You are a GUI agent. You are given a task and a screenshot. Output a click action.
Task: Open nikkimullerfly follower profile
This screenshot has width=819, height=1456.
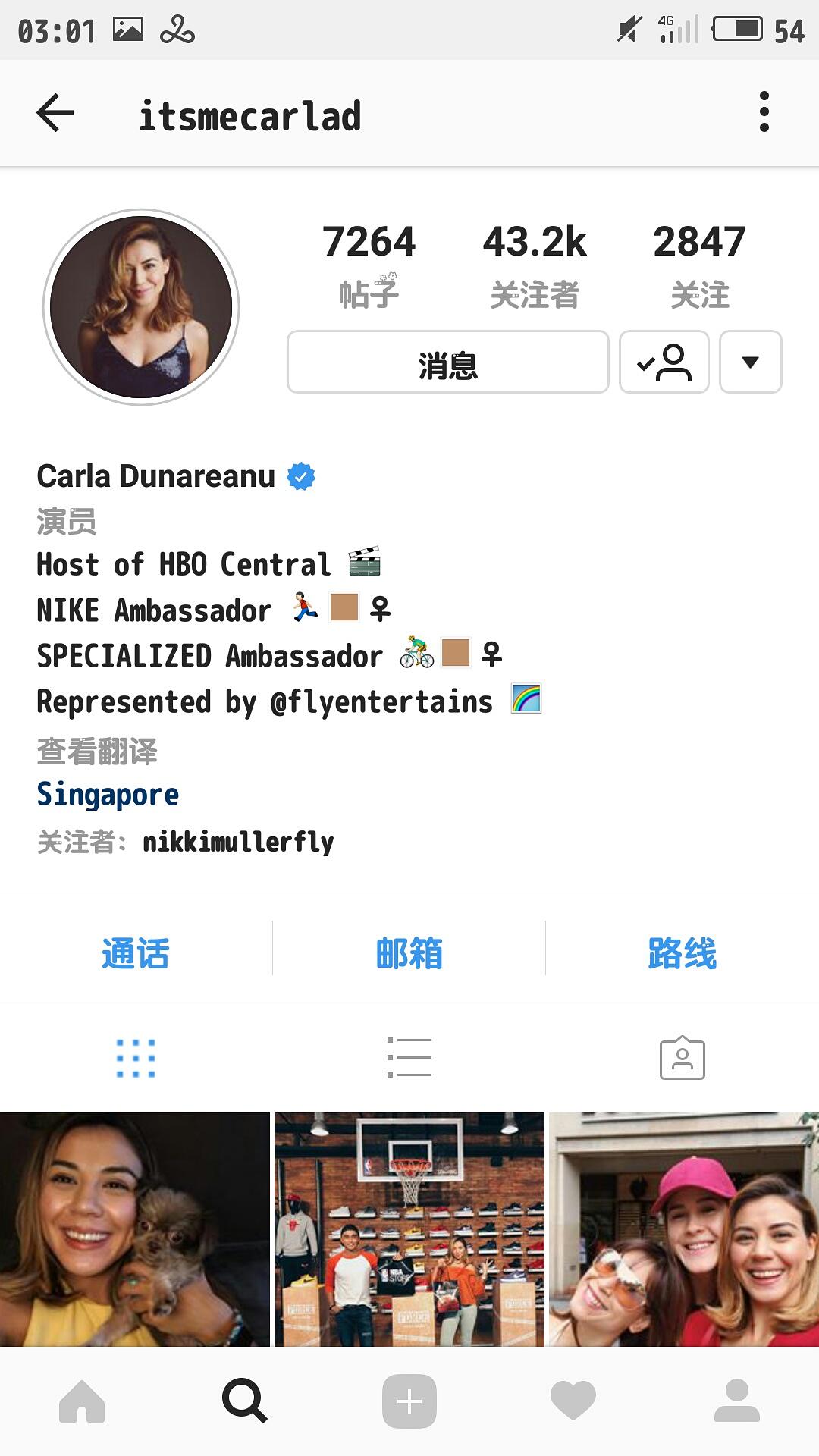[238, 842]
